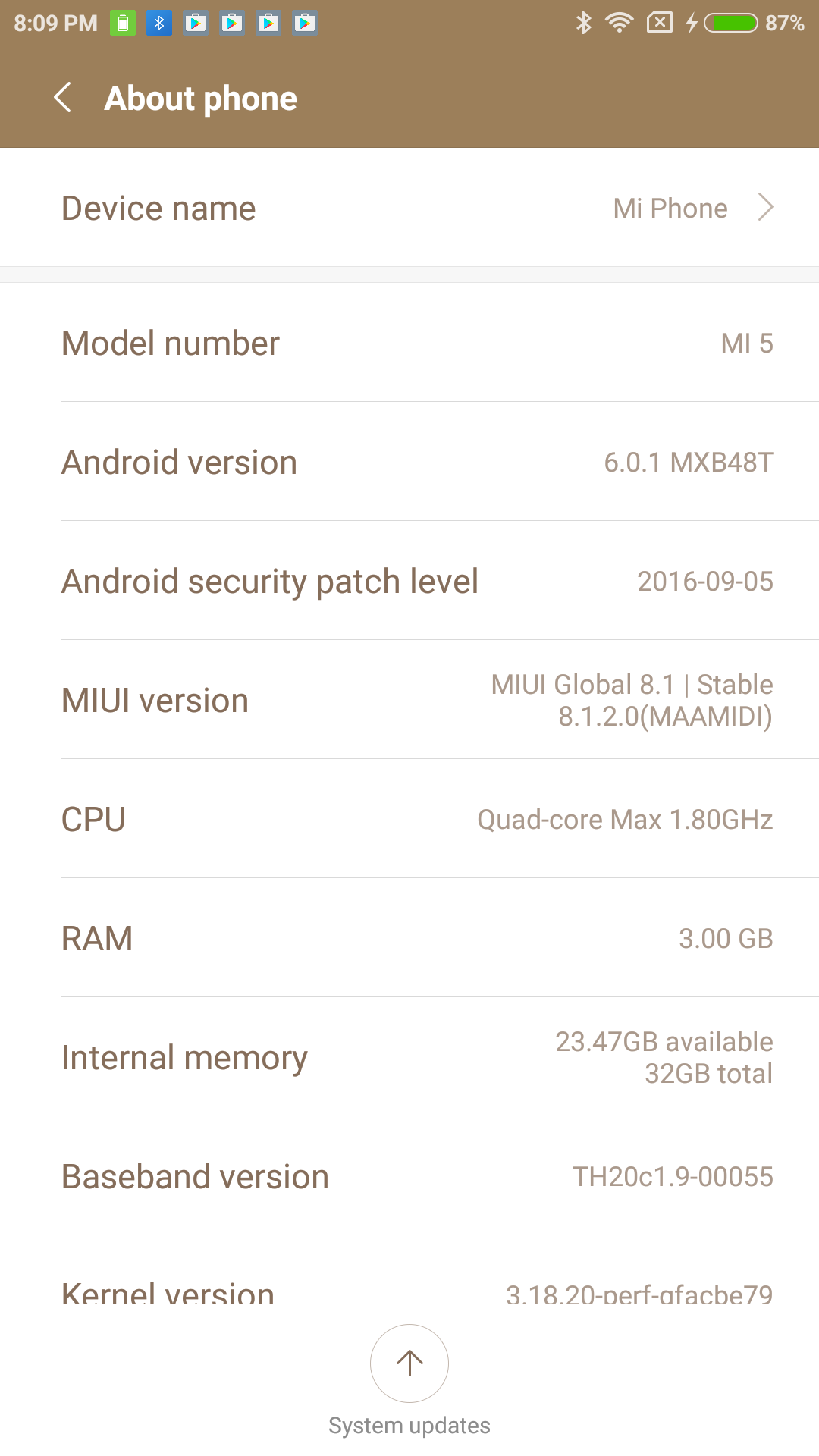Tap the CPU row
The image size is (819, 1456).
[x=409, y=819]
